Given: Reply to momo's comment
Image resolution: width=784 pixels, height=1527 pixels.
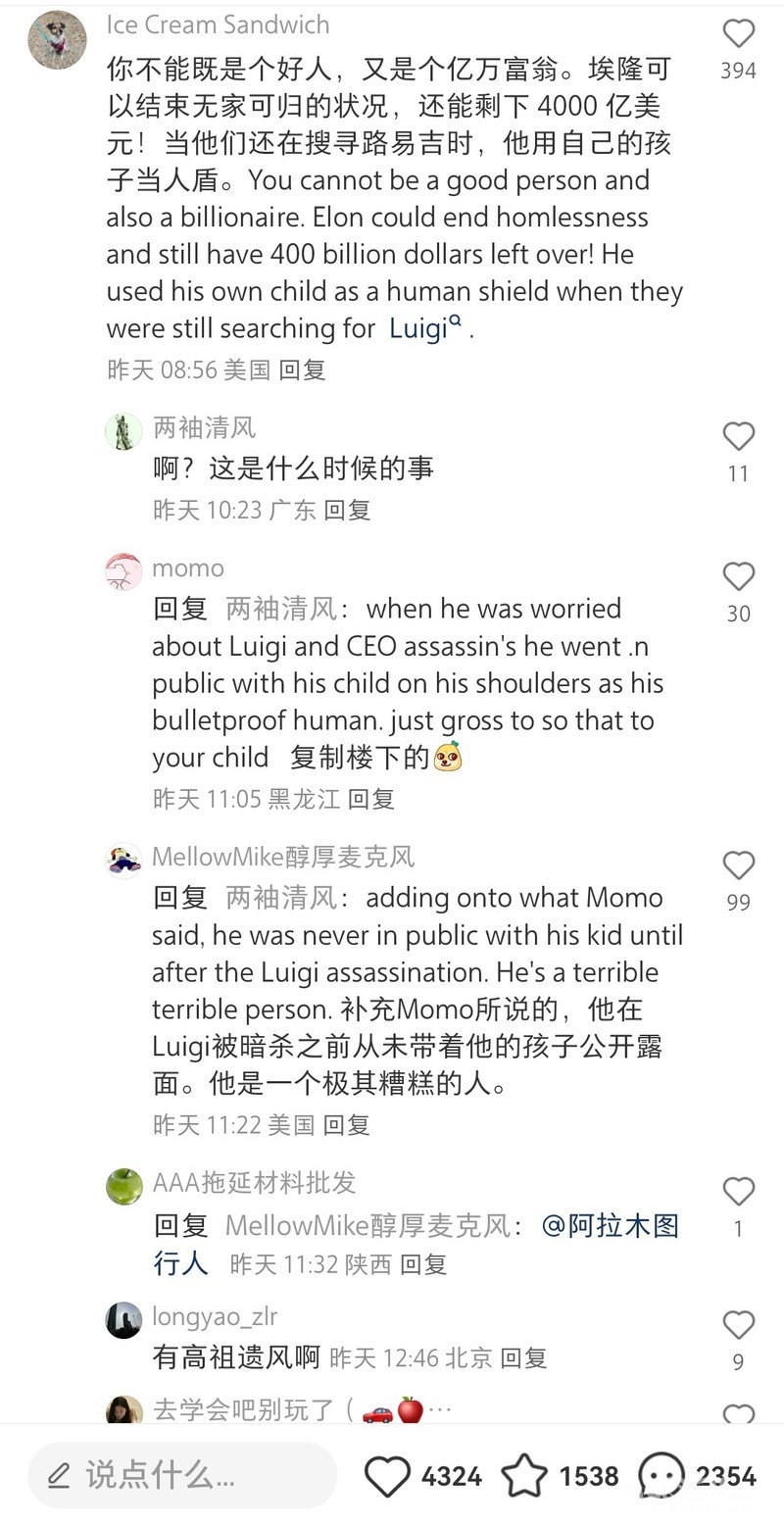Looking at the screenshot, I should click(x=371, y=799).
